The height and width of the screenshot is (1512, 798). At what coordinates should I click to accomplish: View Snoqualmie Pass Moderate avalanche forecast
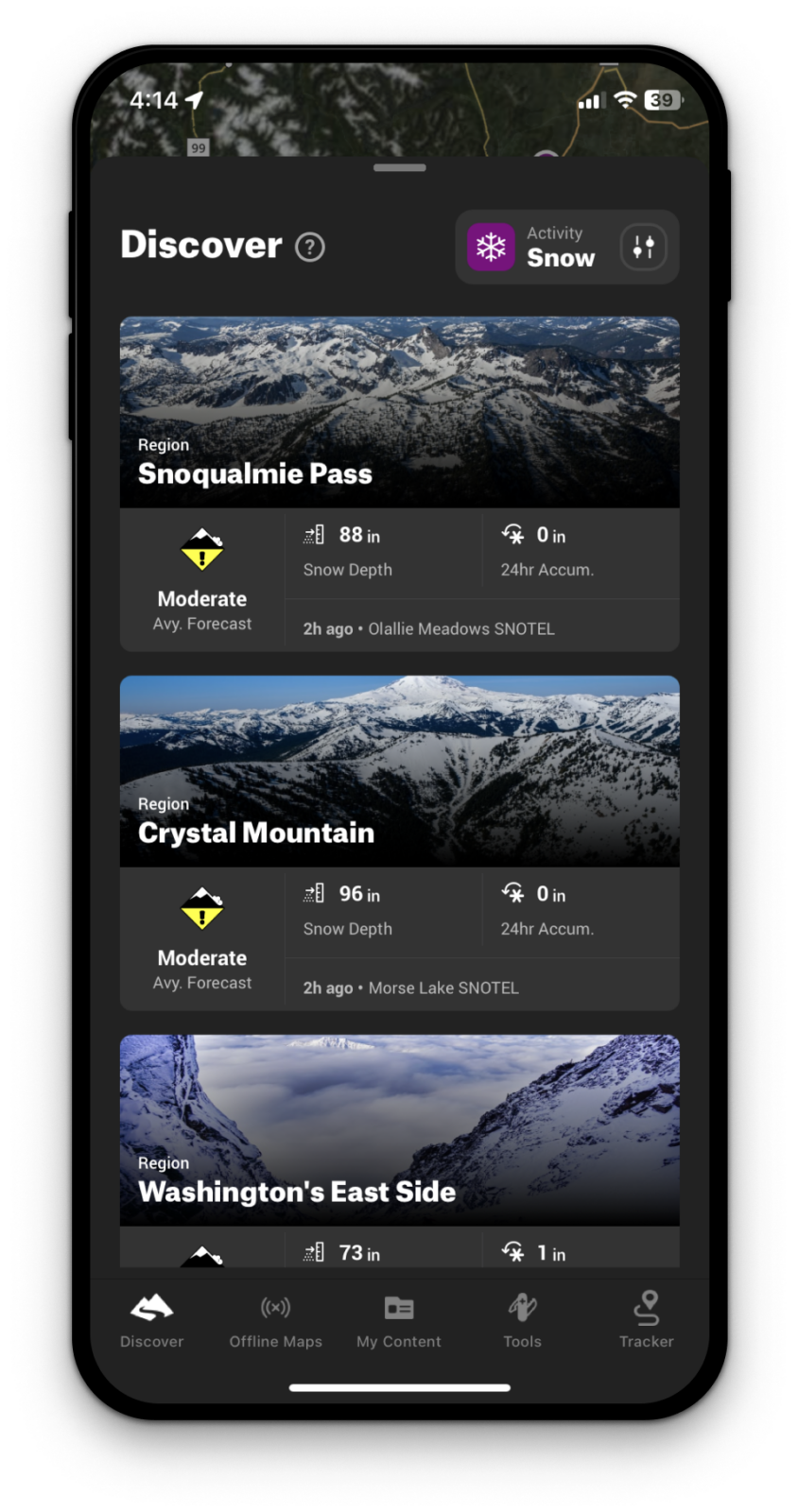pyautogui.click(x=202, y=579)
